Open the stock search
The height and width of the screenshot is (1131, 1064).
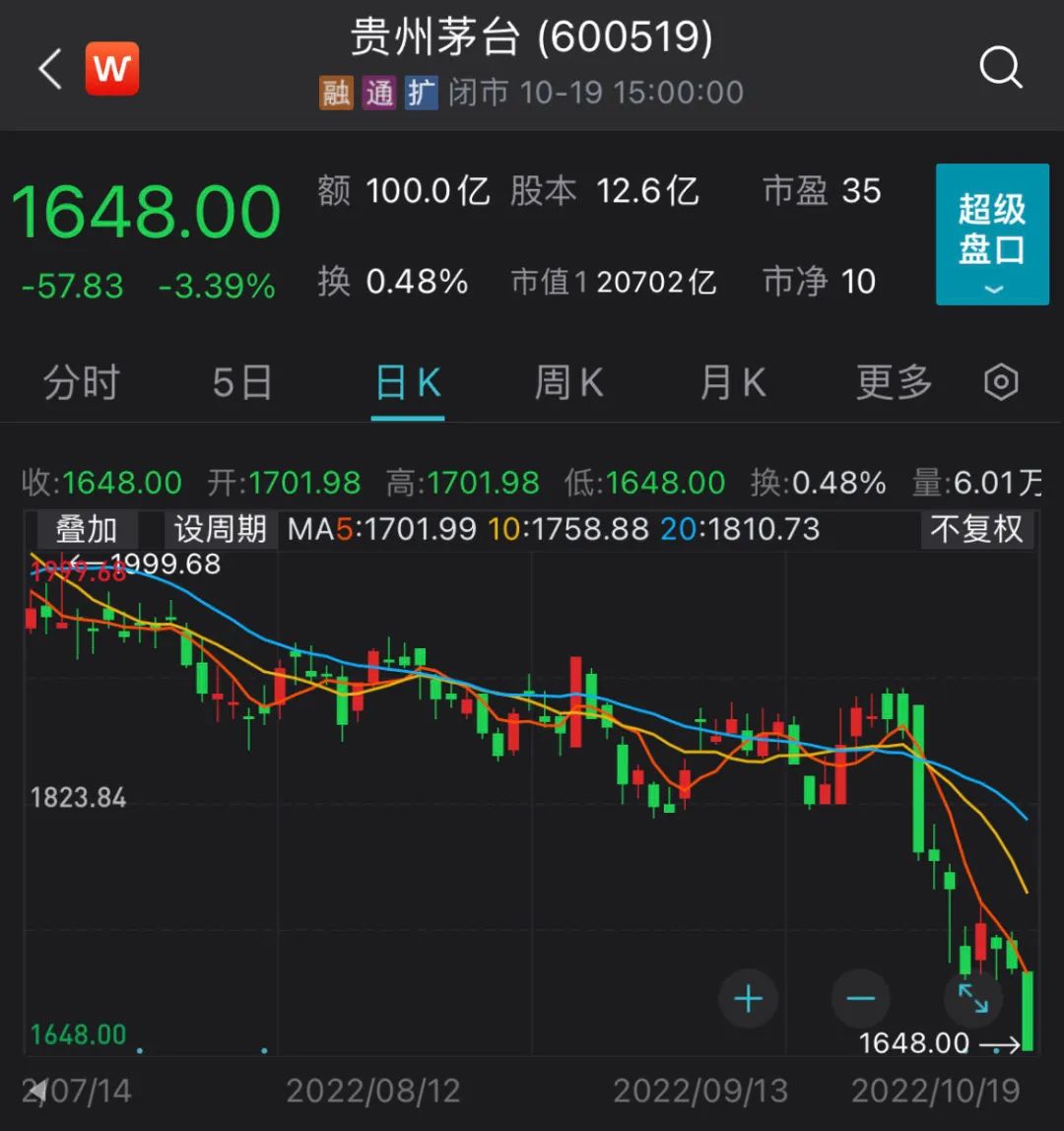1001,69
